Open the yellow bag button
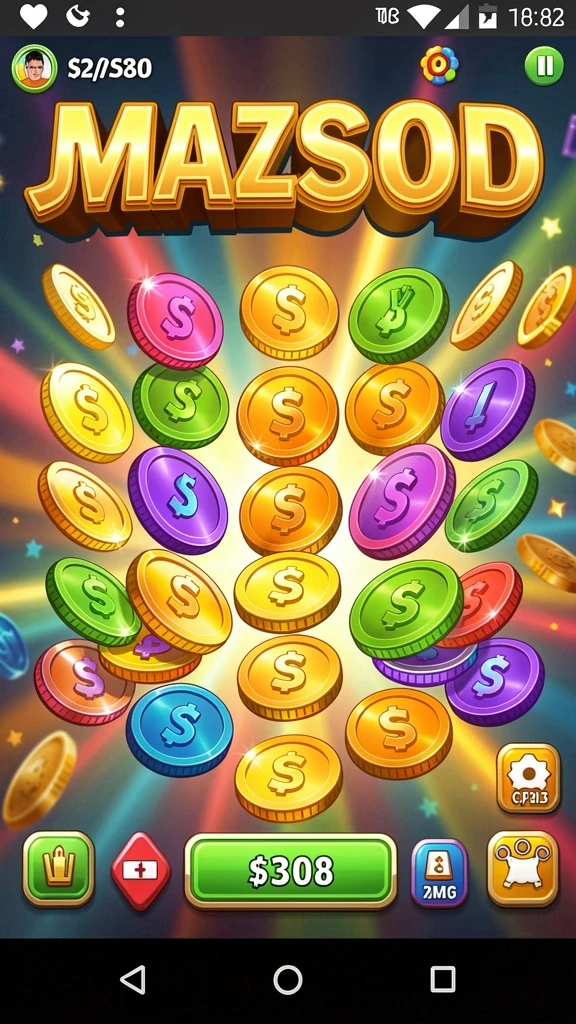The image size is (576, 1024). [523, 869]
